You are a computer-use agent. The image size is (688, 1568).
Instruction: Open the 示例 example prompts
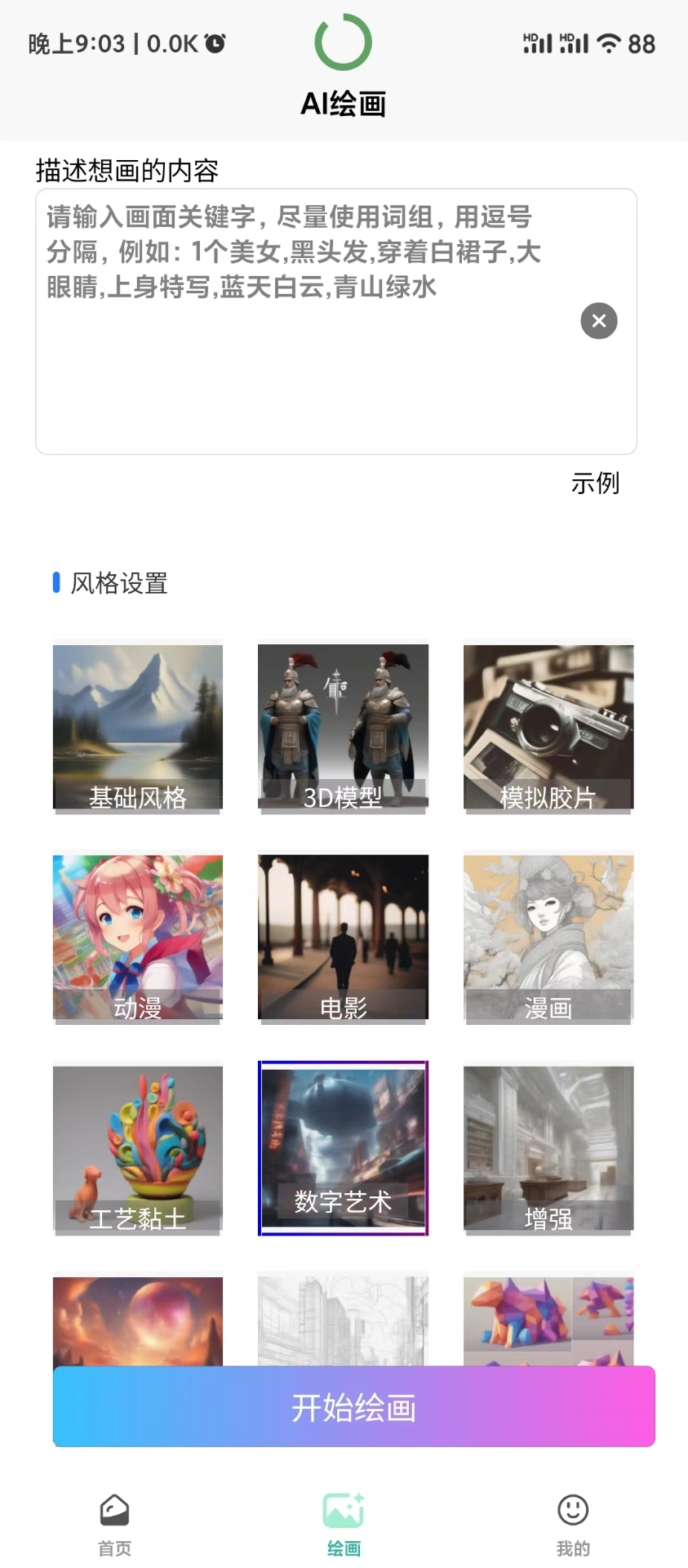coord(595,483)
